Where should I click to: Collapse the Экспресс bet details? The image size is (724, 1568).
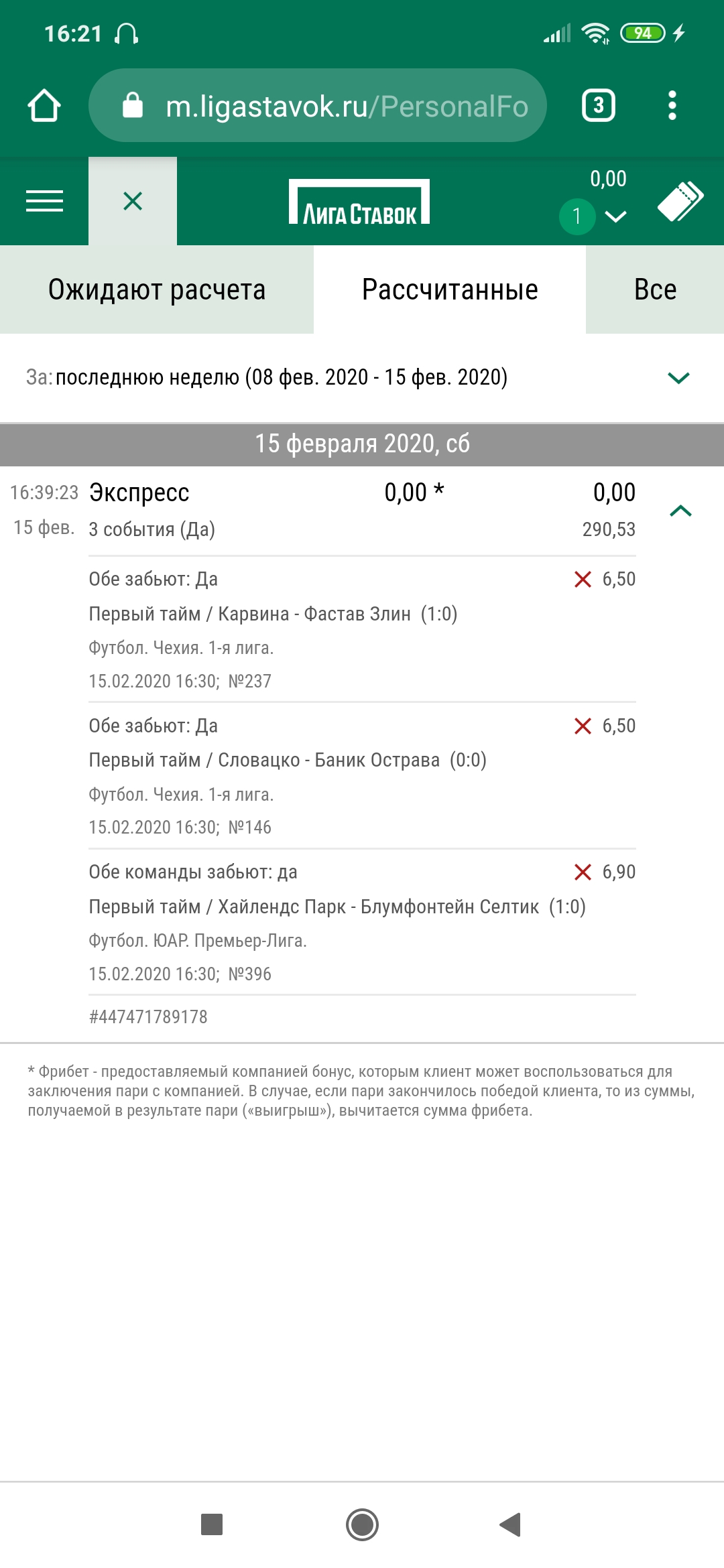[680, 511]
